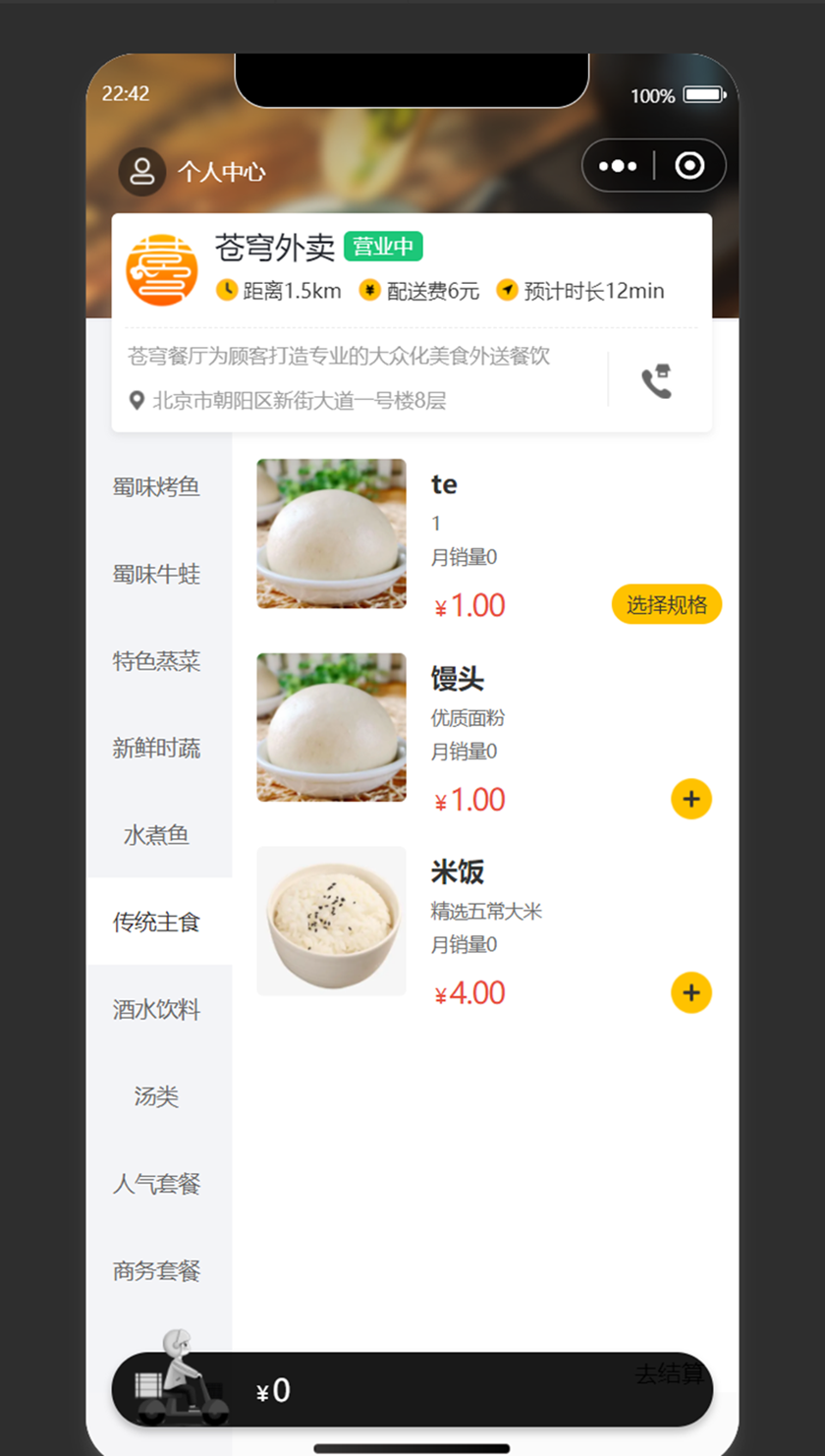Switch to 汤类 category
The height and width of the screenshot is (1456, 825).
157,1095
